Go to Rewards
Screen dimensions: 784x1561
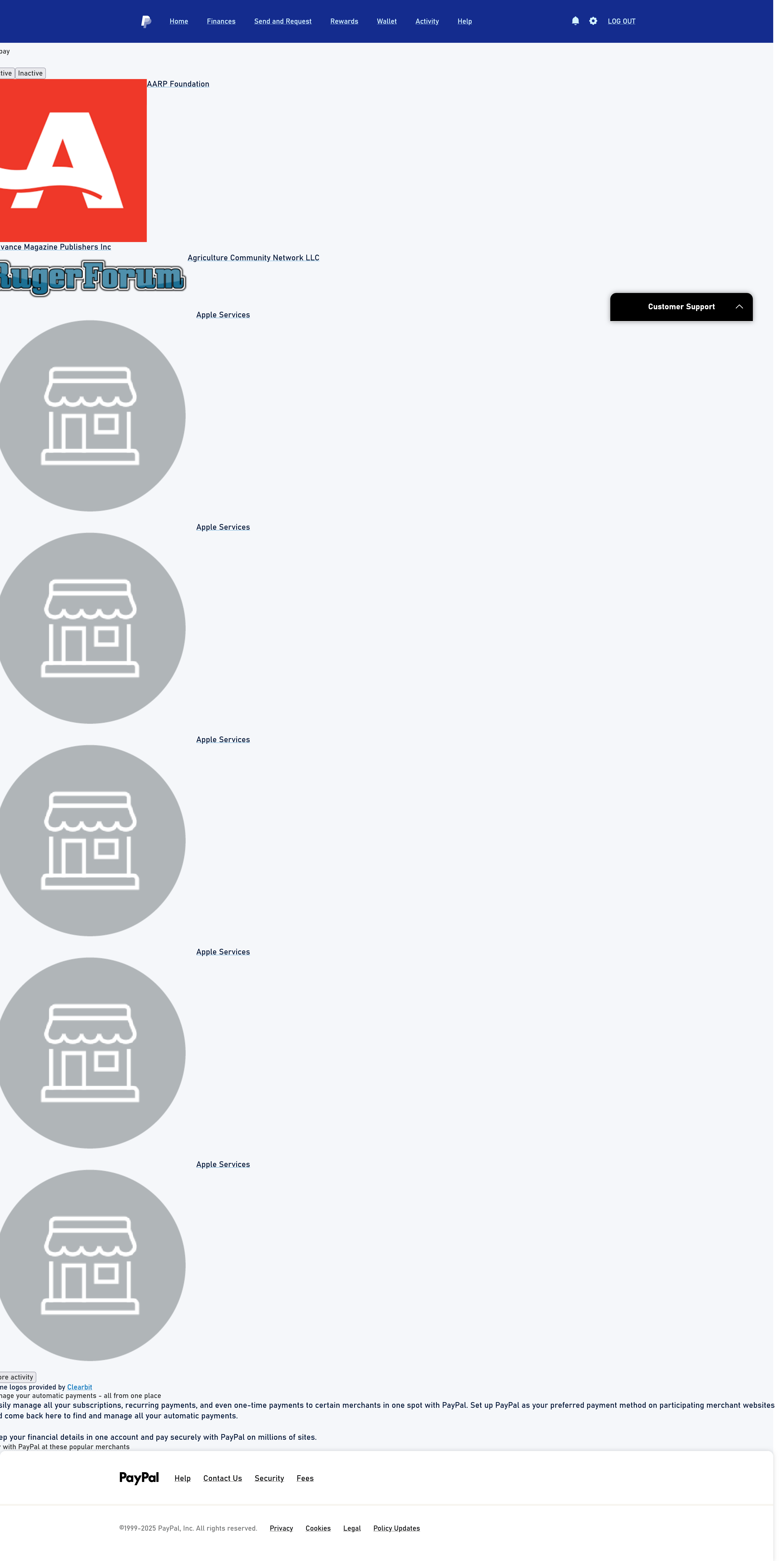pyautogui.click(x=344, y=21)
